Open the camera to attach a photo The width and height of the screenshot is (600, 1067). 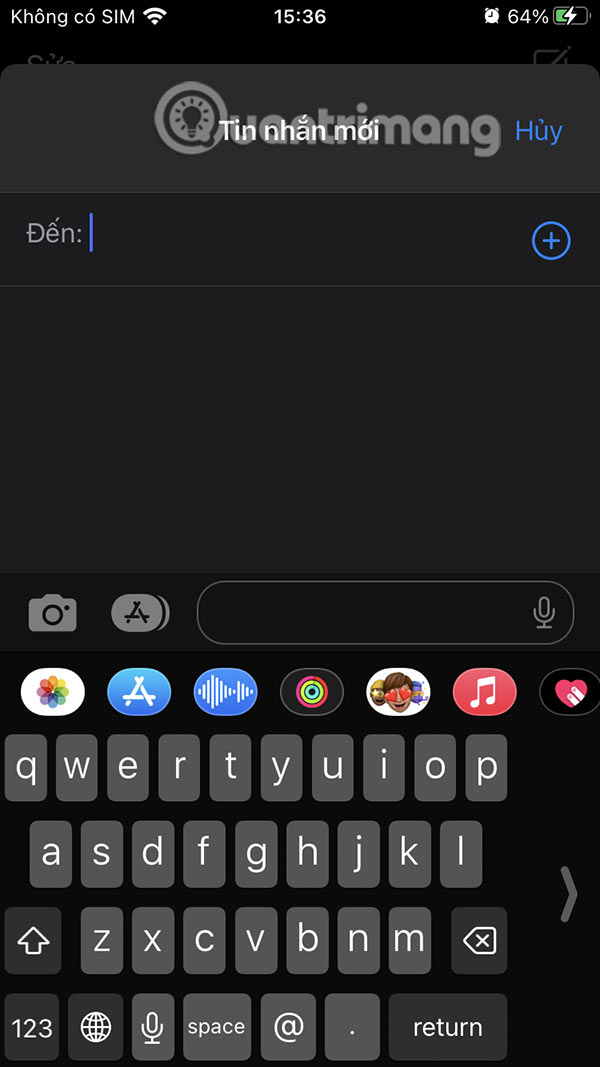pyautogui.click(x=52, y=612)
